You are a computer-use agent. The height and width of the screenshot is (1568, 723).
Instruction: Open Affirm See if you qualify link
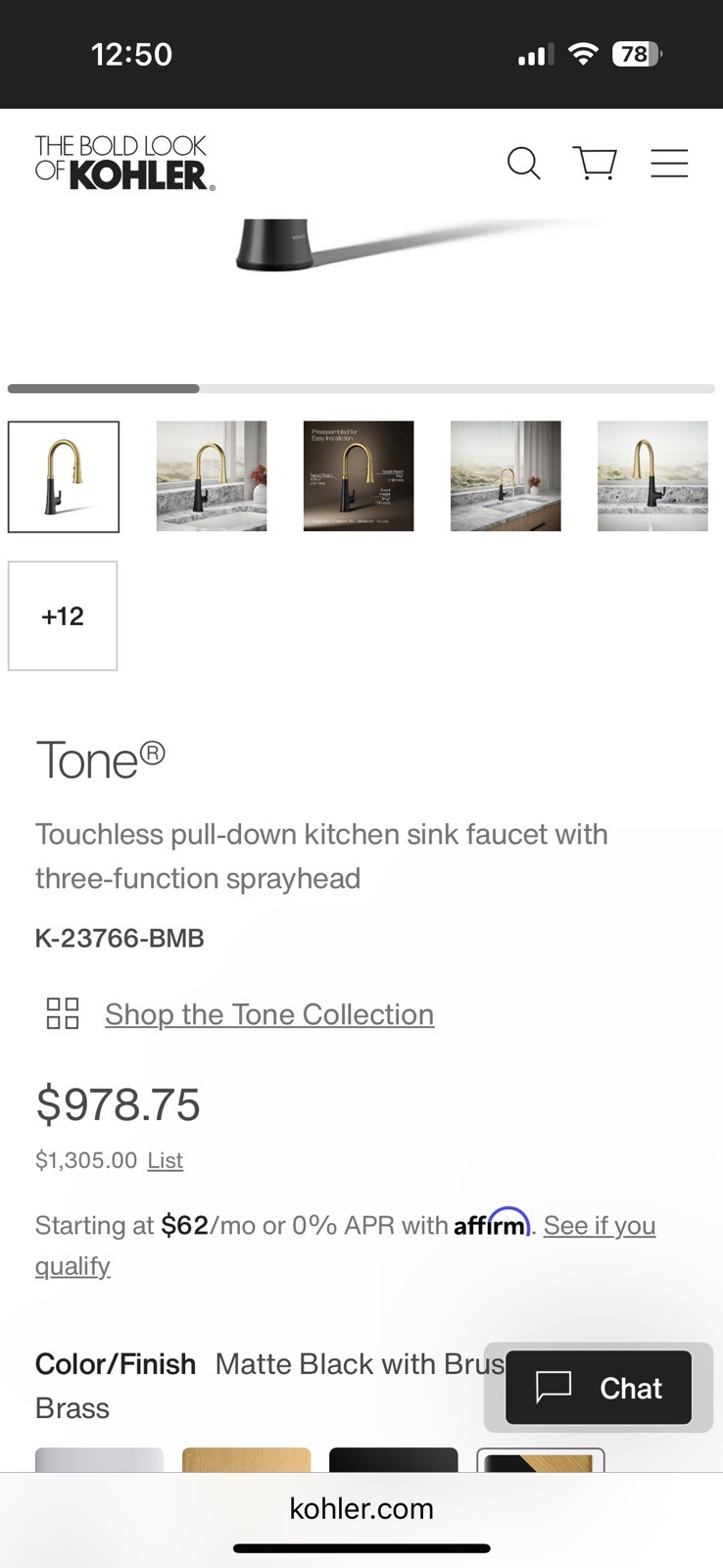599,1226
